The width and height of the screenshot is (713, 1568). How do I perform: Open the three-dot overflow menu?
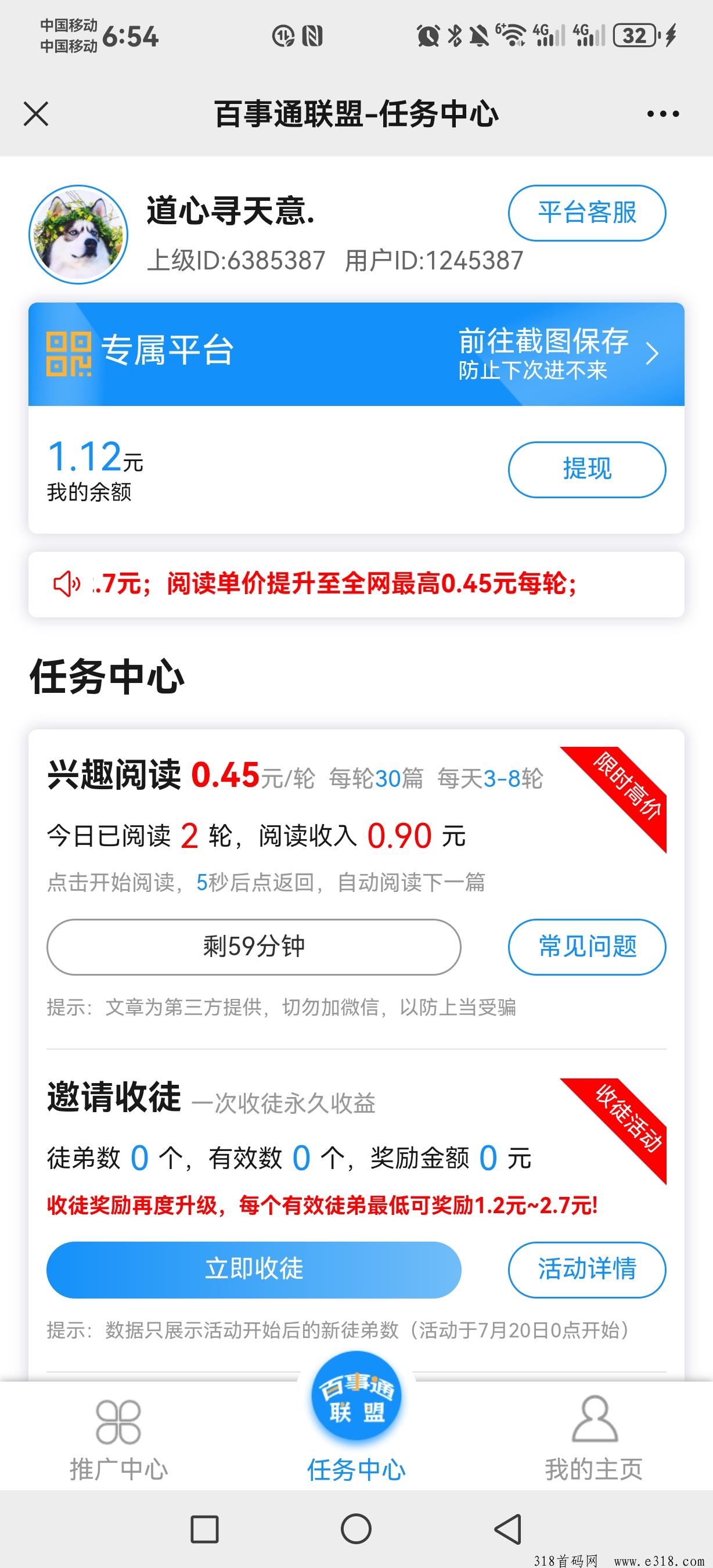point(663,114)
